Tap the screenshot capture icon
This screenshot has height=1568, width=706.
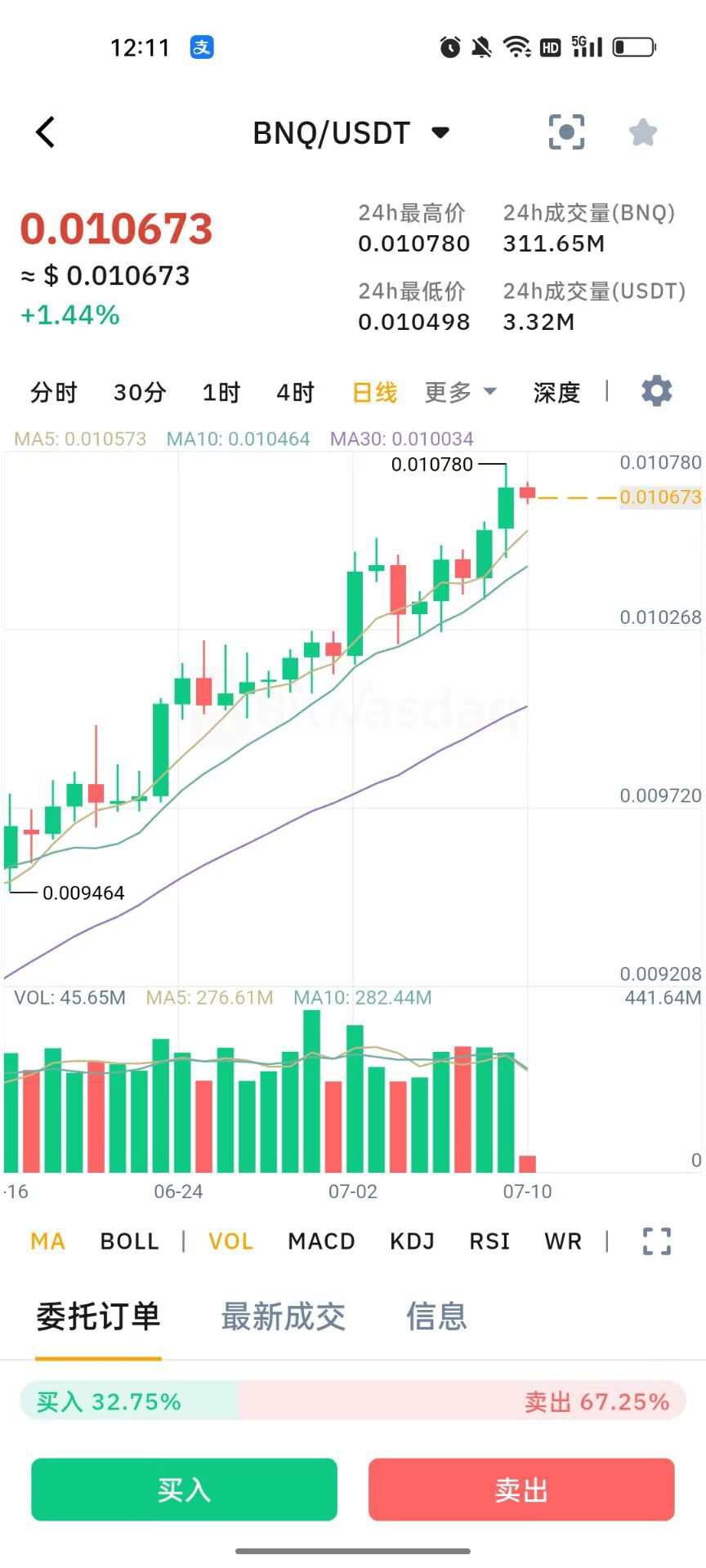(566, 132)
